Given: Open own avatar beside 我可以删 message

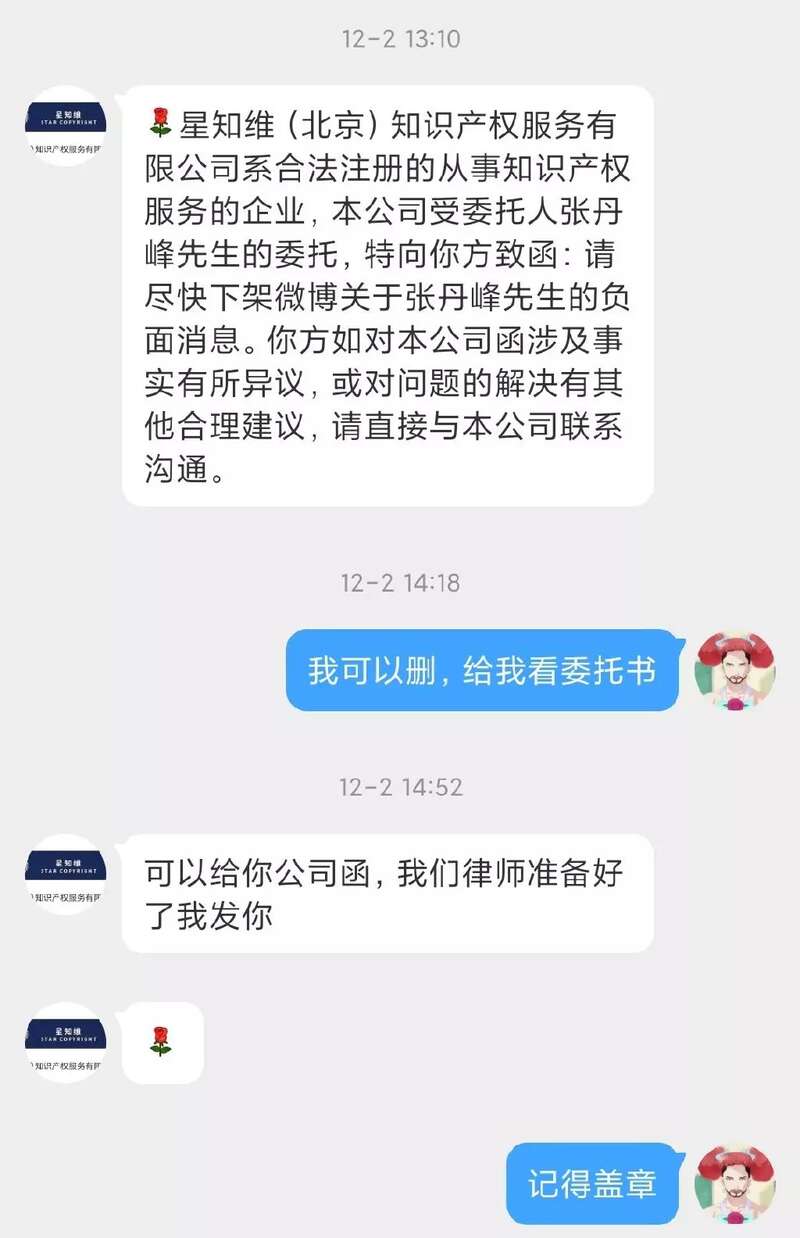Looking at the screenshot, I should 735,670.
